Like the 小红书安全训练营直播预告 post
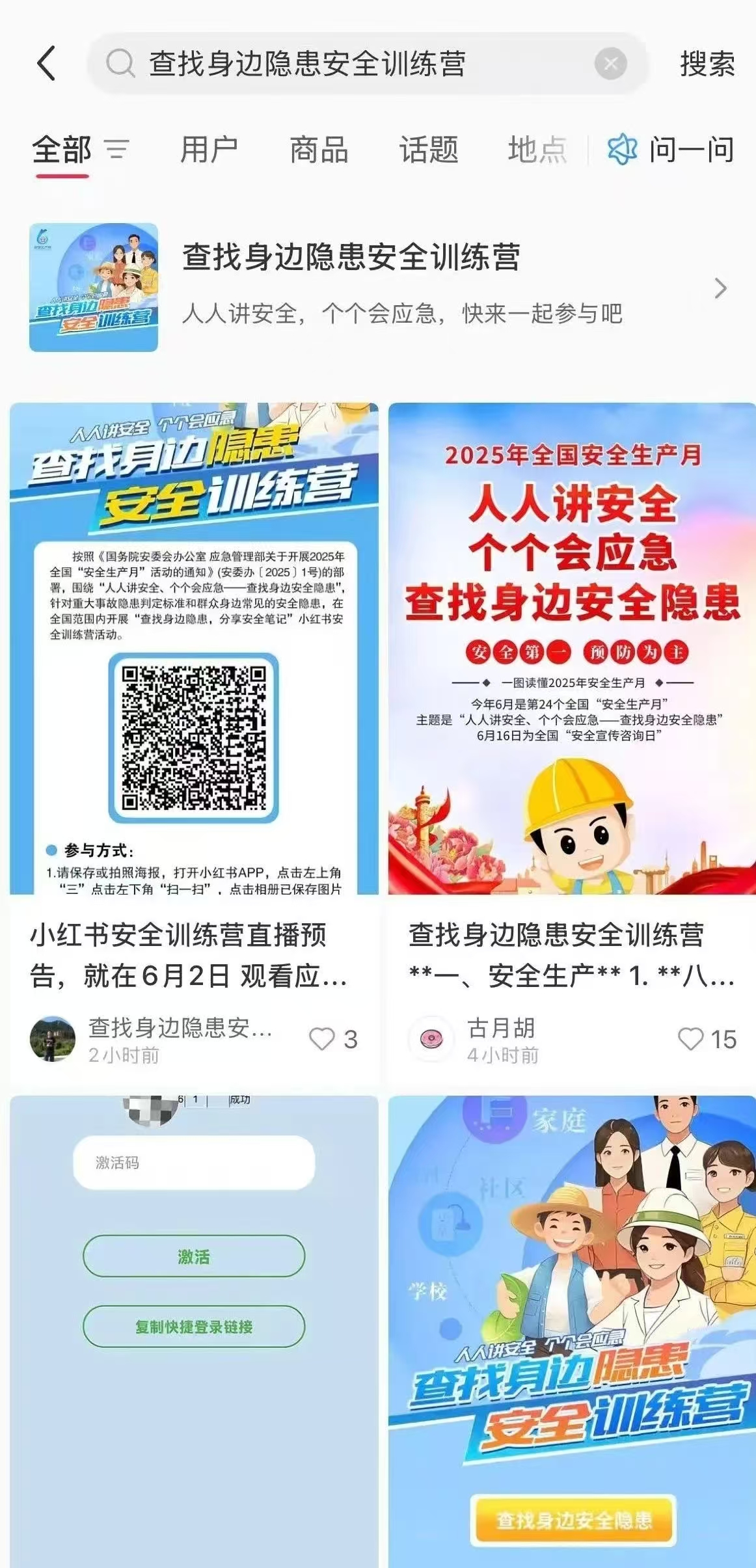 point(322,1039)
